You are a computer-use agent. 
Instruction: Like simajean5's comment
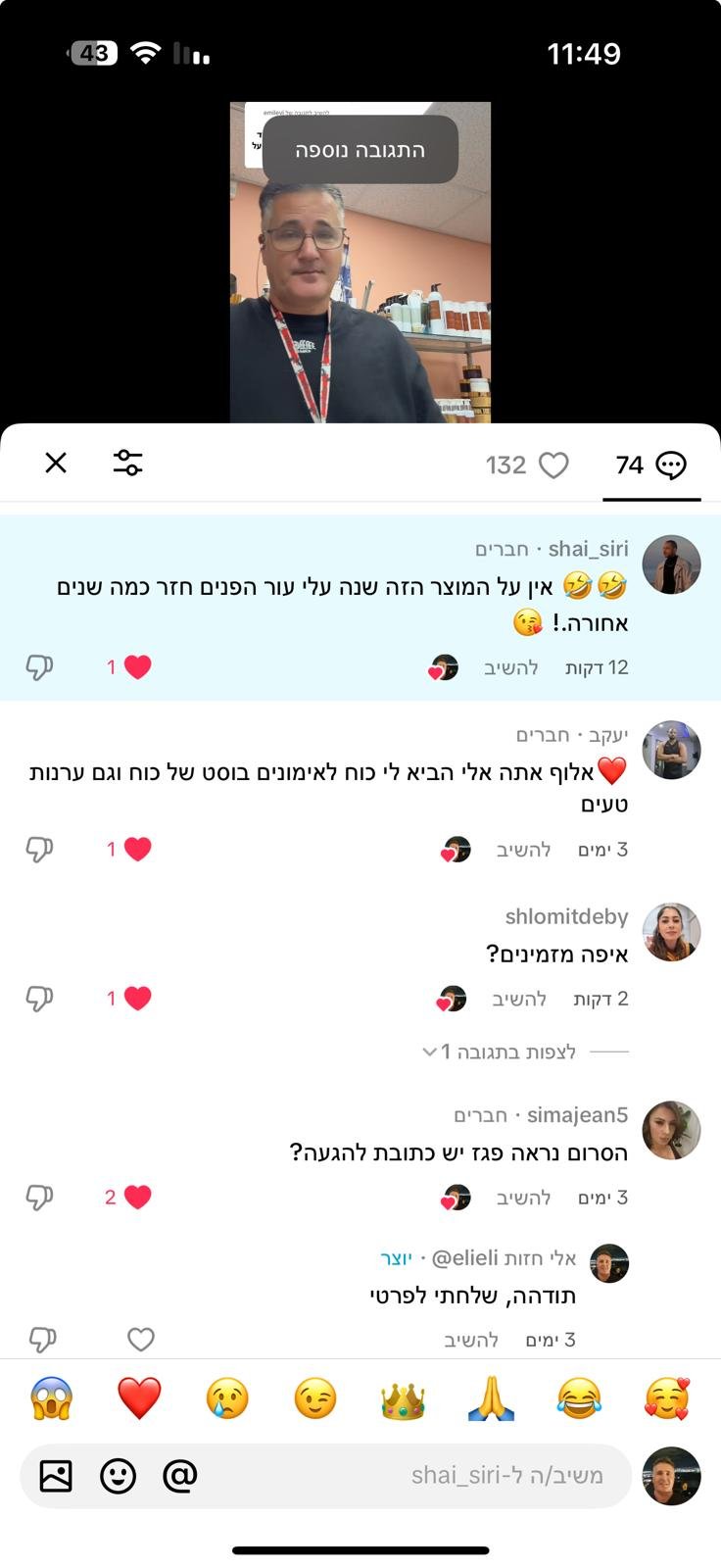[137, 1197]
